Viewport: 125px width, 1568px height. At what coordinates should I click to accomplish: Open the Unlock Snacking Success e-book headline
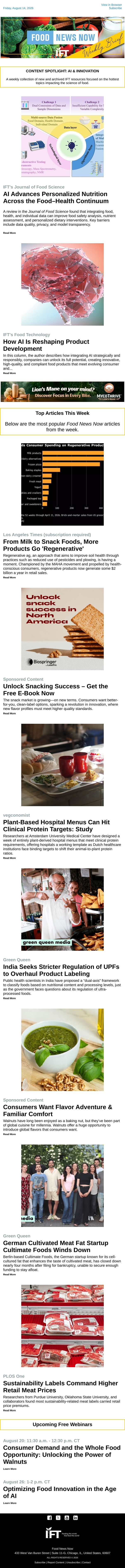click(55, 689)
